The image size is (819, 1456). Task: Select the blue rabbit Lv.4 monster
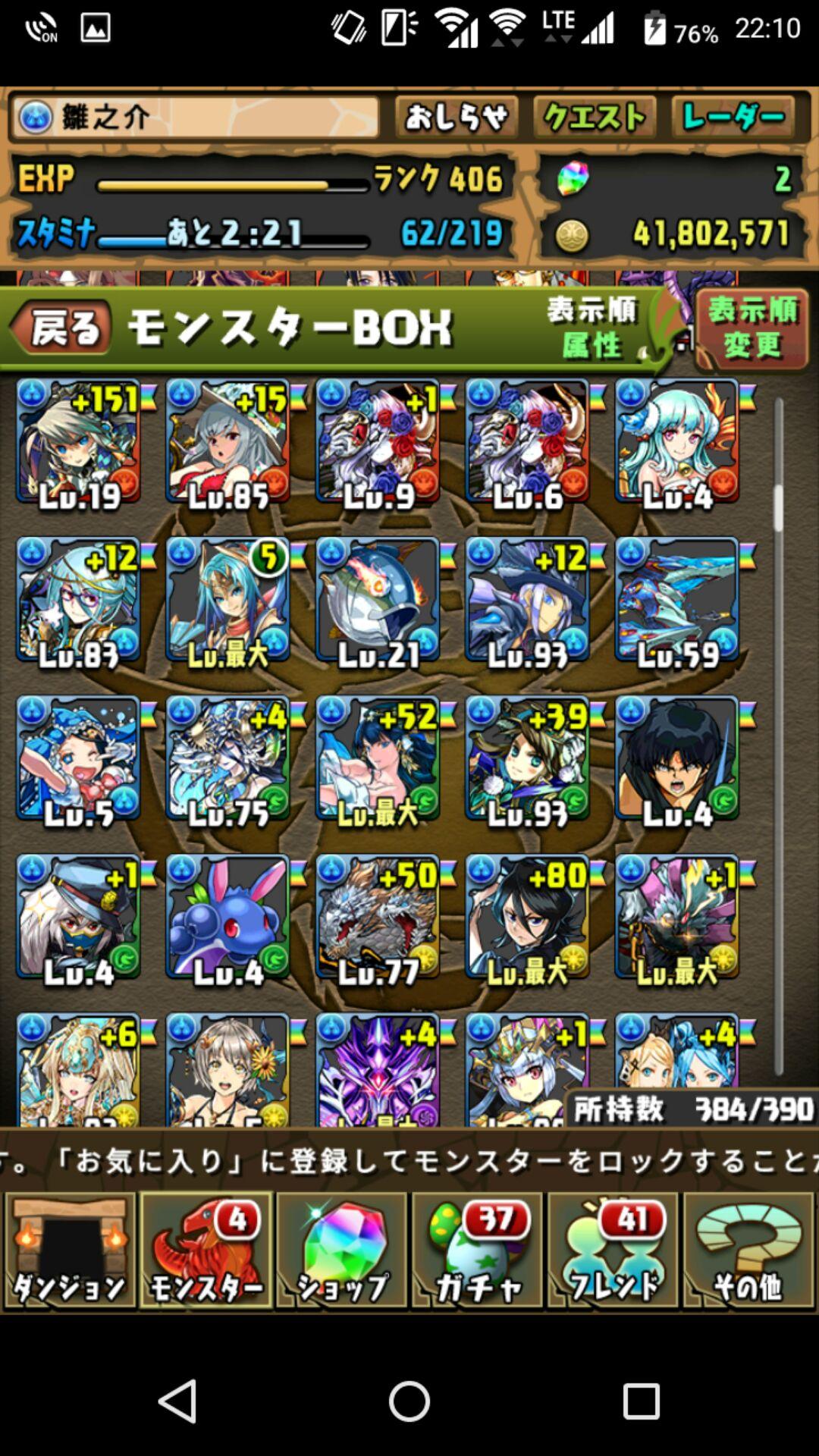pos(228,918)
